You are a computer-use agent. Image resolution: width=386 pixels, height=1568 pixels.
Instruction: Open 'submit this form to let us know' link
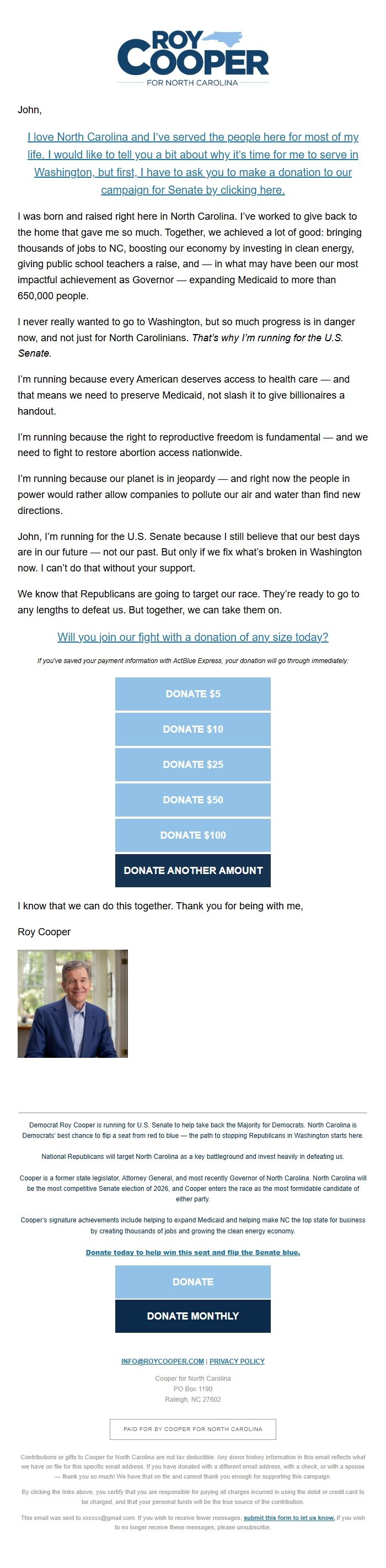click(x=289, y=1517)
